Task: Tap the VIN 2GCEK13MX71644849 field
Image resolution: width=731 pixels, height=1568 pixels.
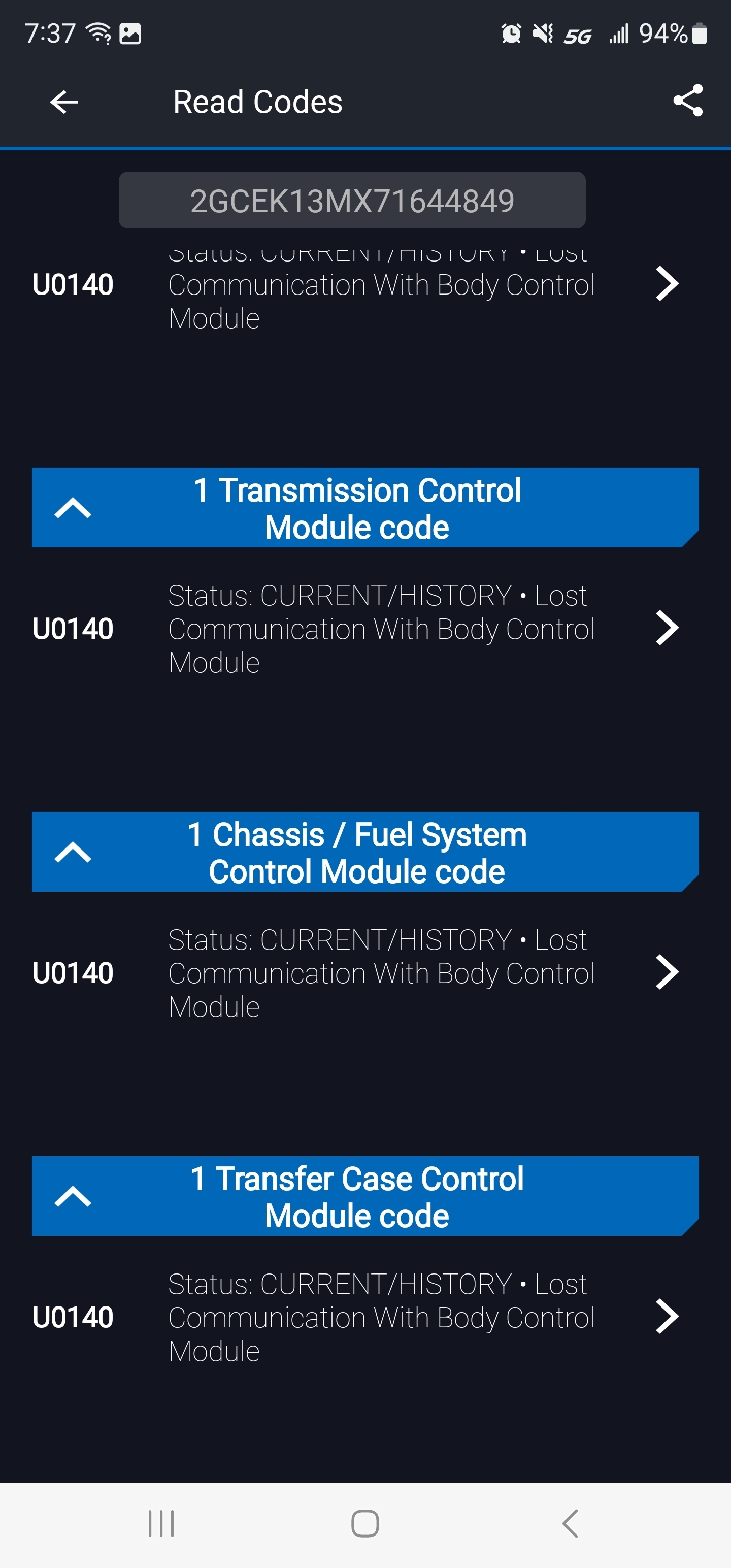Action: 352,200
